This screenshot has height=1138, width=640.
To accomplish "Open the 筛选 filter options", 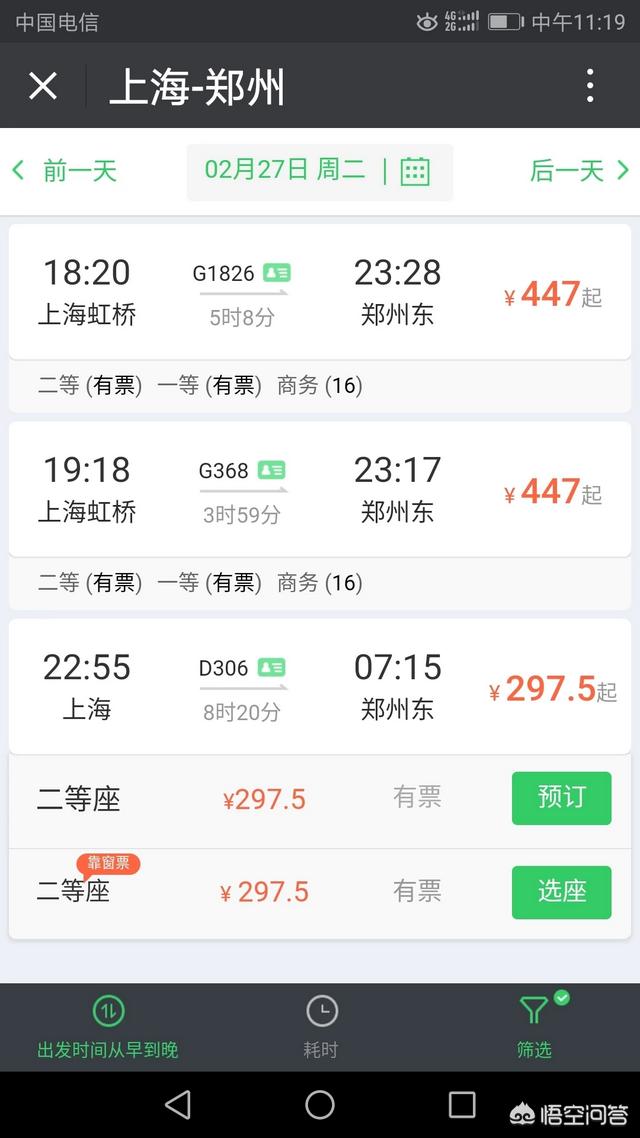I will click(x=535, y=1027).
